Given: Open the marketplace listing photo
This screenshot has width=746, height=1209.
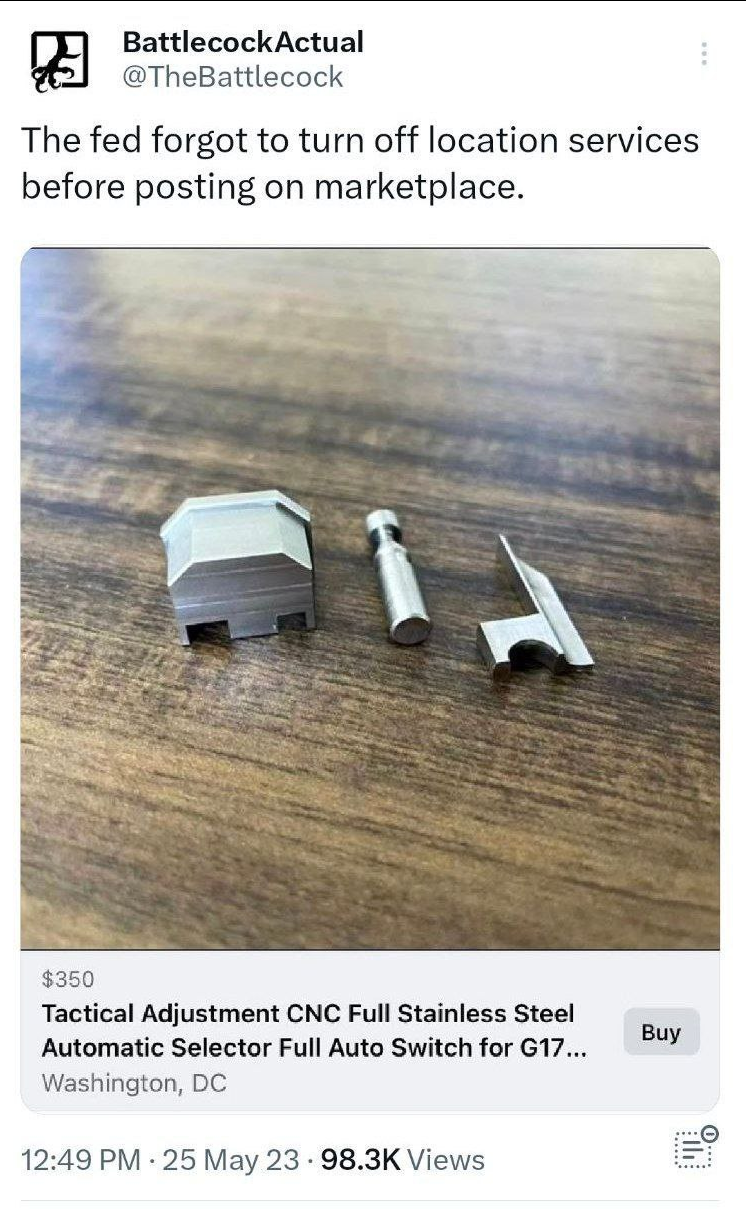Looking at the screenshot, I should pos(370,598).
